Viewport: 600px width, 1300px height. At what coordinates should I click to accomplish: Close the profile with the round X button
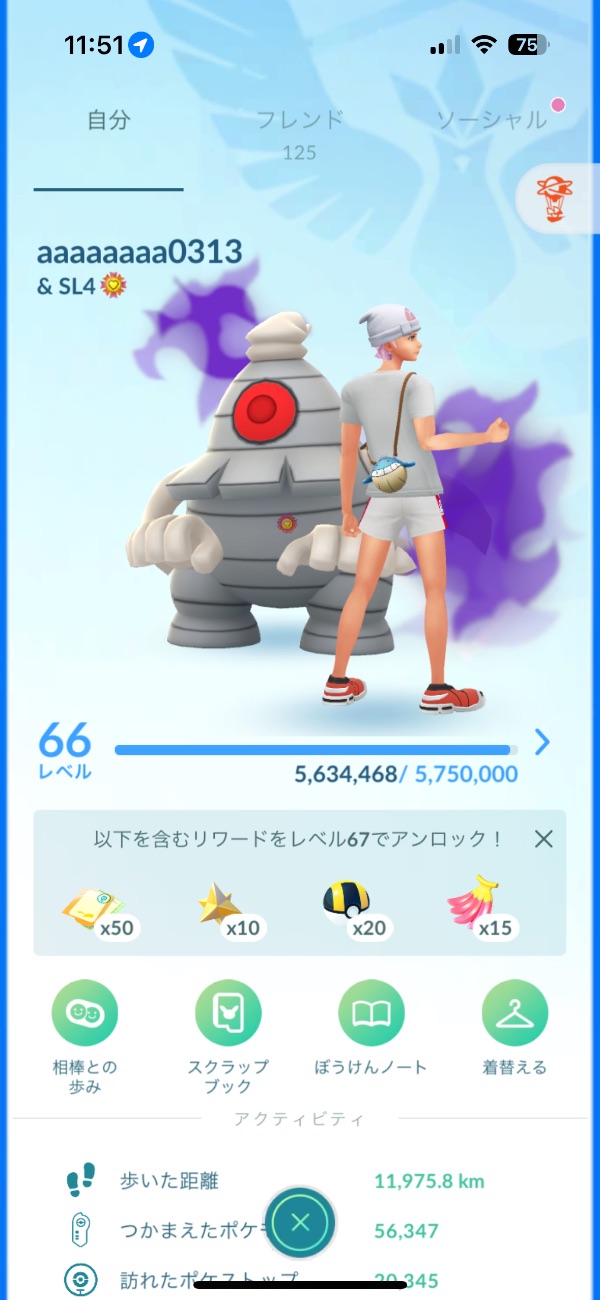point(300,1222)
